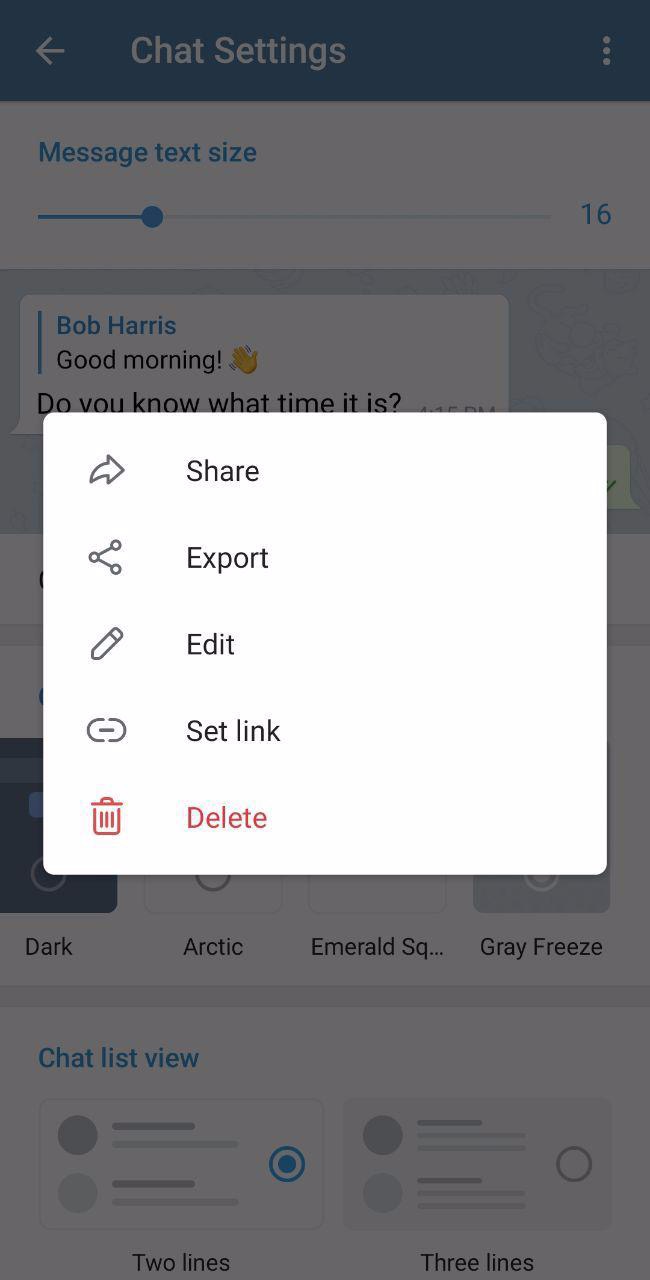
Task: Select Share from the popup menu
Action: [x=222, y=471]
